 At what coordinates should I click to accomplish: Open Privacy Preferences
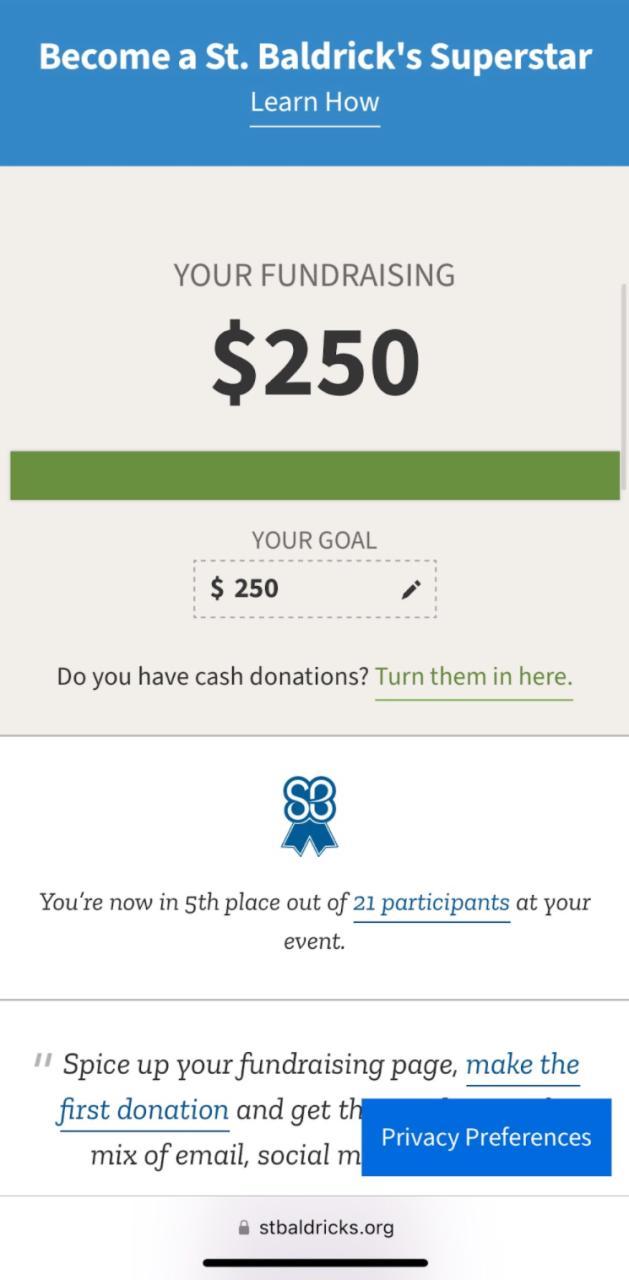coord(486,1137)
